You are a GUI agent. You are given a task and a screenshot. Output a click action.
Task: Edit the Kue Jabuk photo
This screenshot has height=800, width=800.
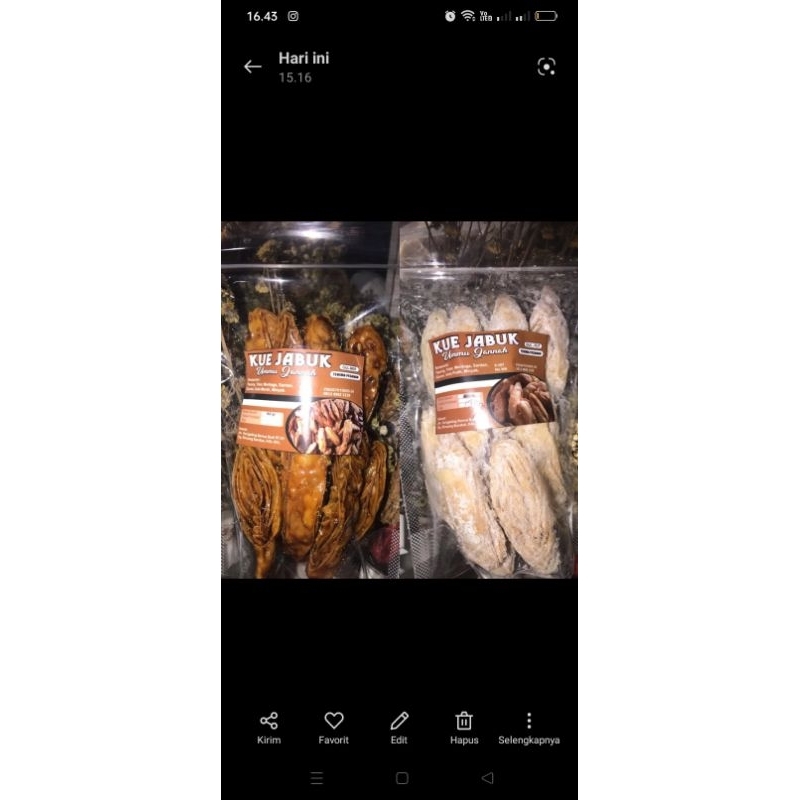coord(399,727)
